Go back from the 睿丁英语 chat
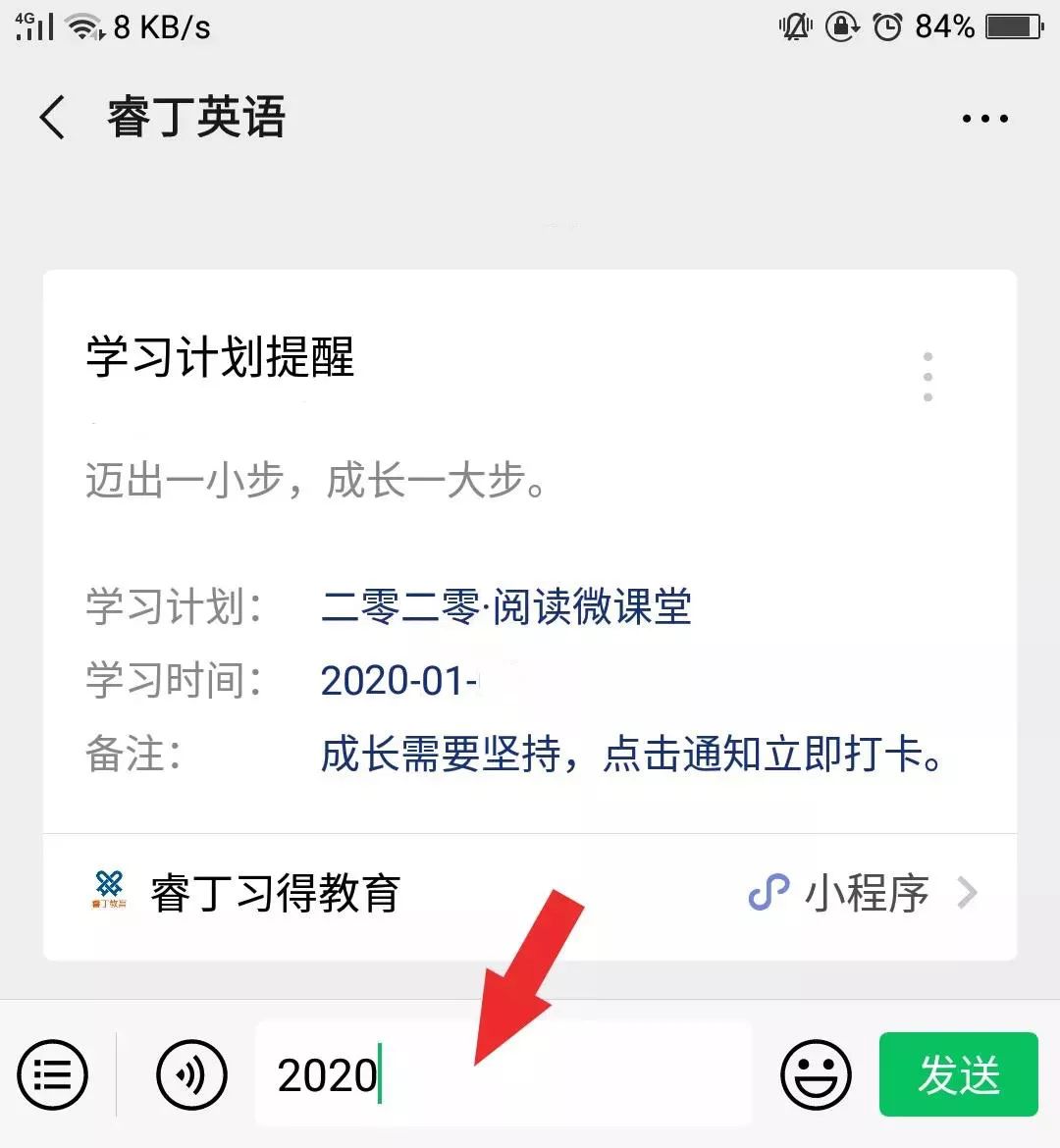This screenshot has width=1060, height=1148. pos(53,118)
